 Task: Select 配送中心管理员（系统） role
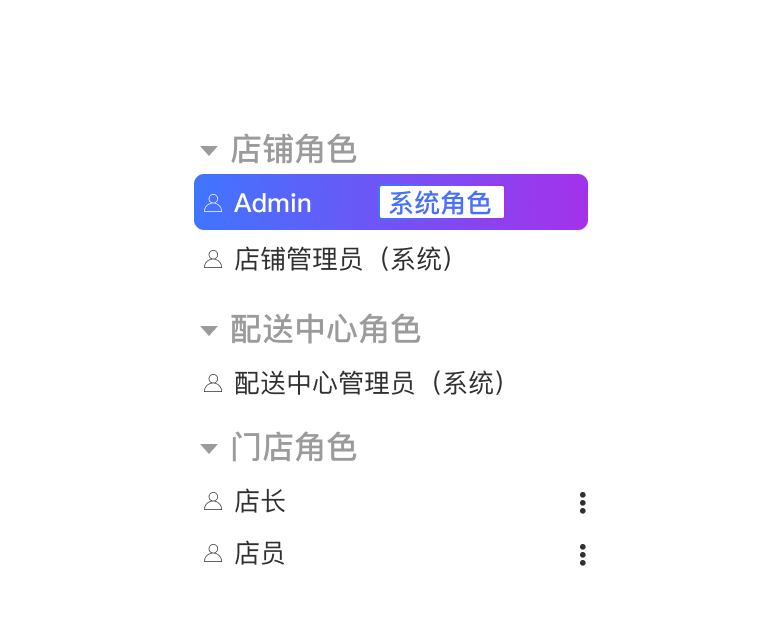tap(370, 383)
